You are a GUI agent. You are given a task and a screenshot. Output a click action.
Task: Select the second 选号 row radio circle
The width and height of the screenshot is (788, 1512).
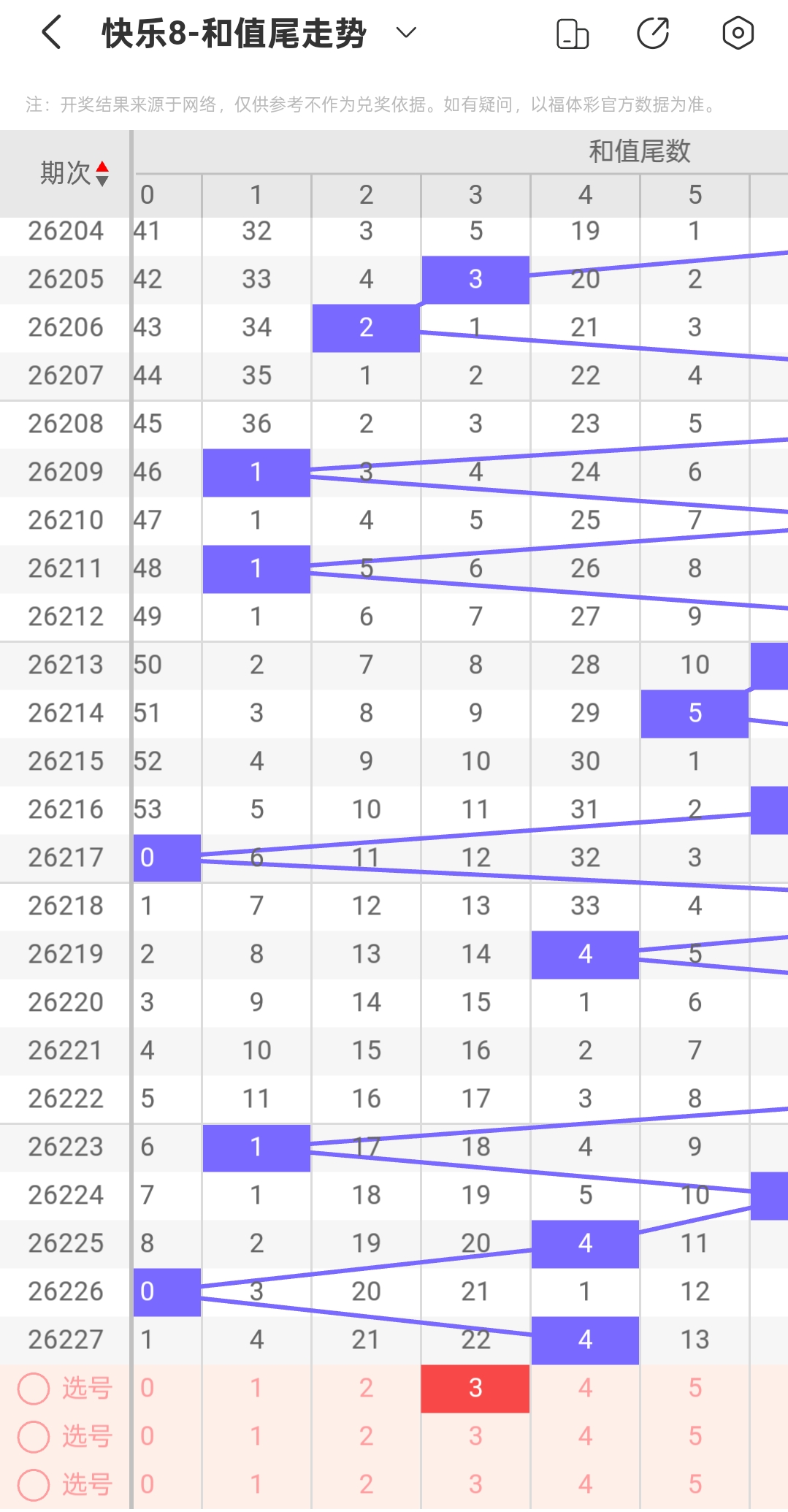coord(34,1437)
